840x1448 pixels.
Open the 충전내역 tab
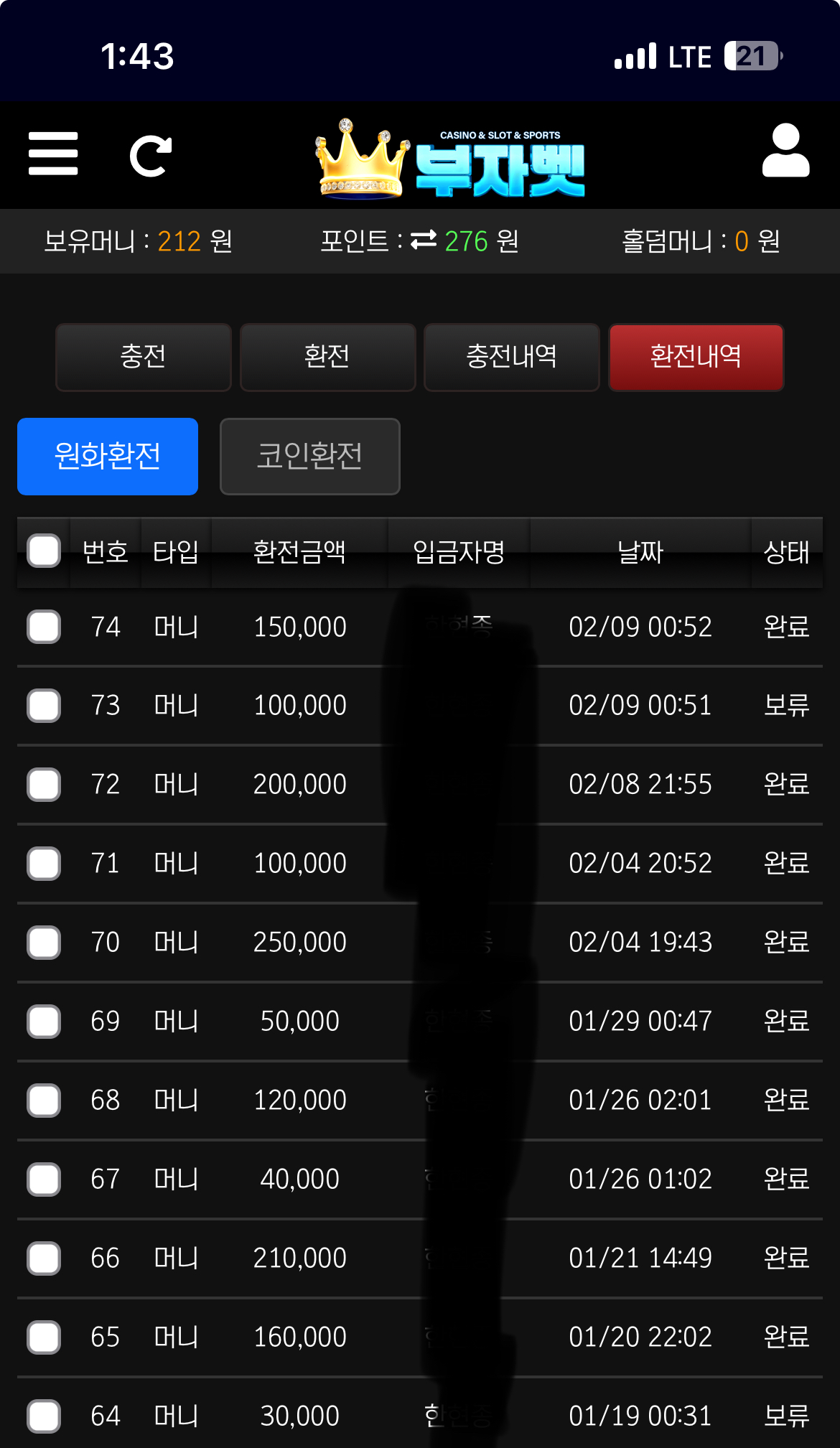click(x=512, y=357)
